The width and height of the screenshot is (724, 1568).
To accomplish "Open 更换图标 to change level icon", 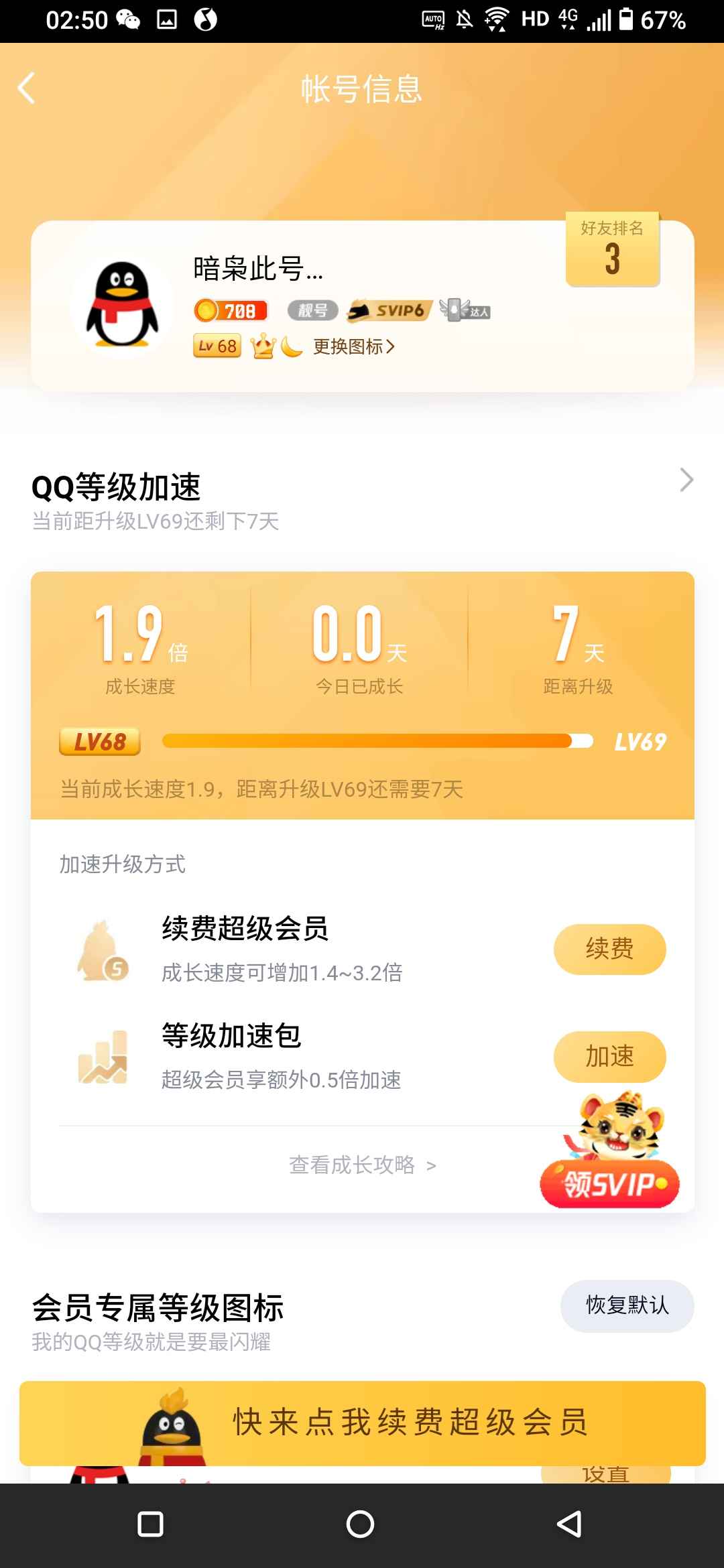I will 353,346.
